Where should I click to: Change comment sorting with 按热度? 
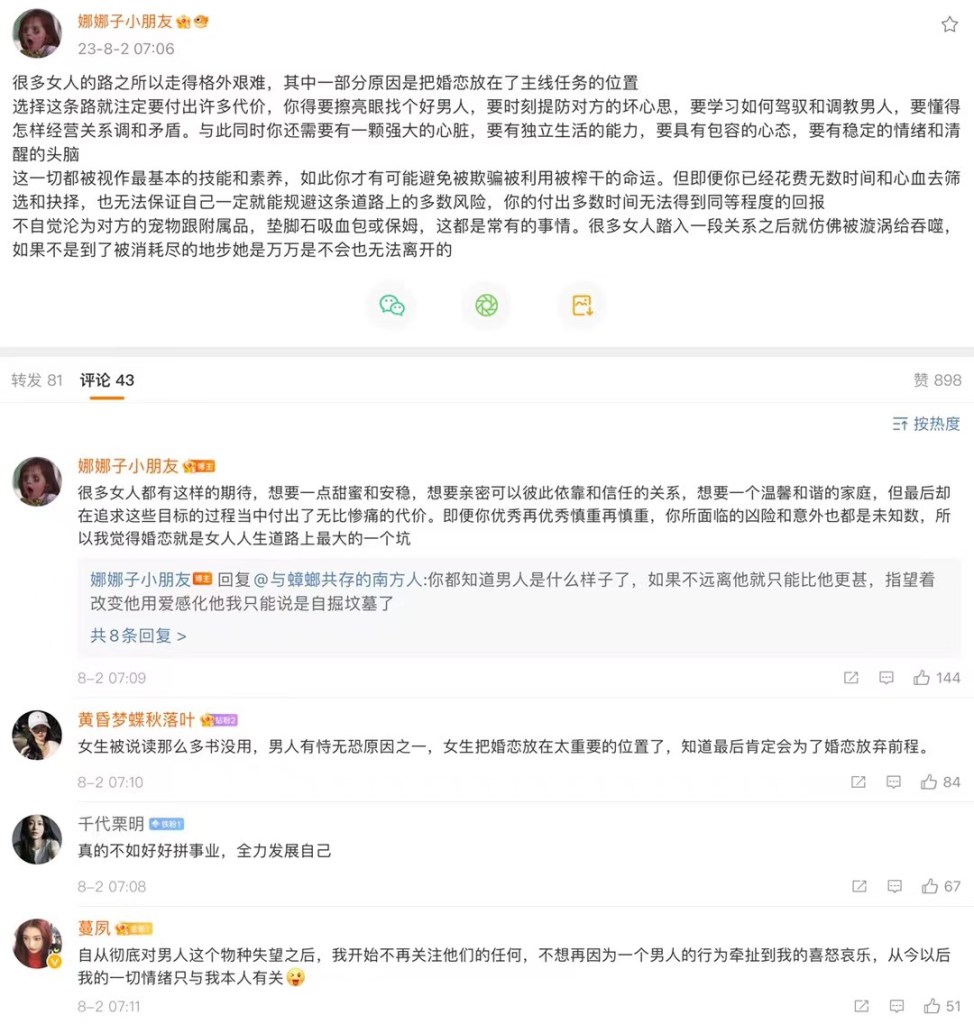(927, 424)
